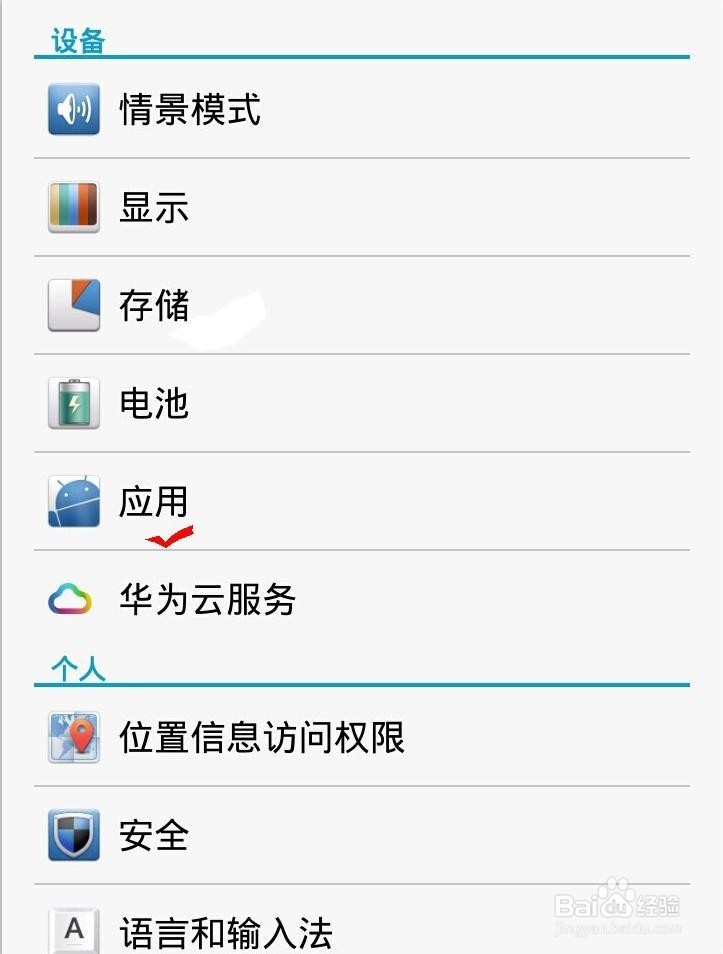Tap the green 电池 battery icon
The width and height of the screenshot is (723, 954).
[x=72, y=403]
